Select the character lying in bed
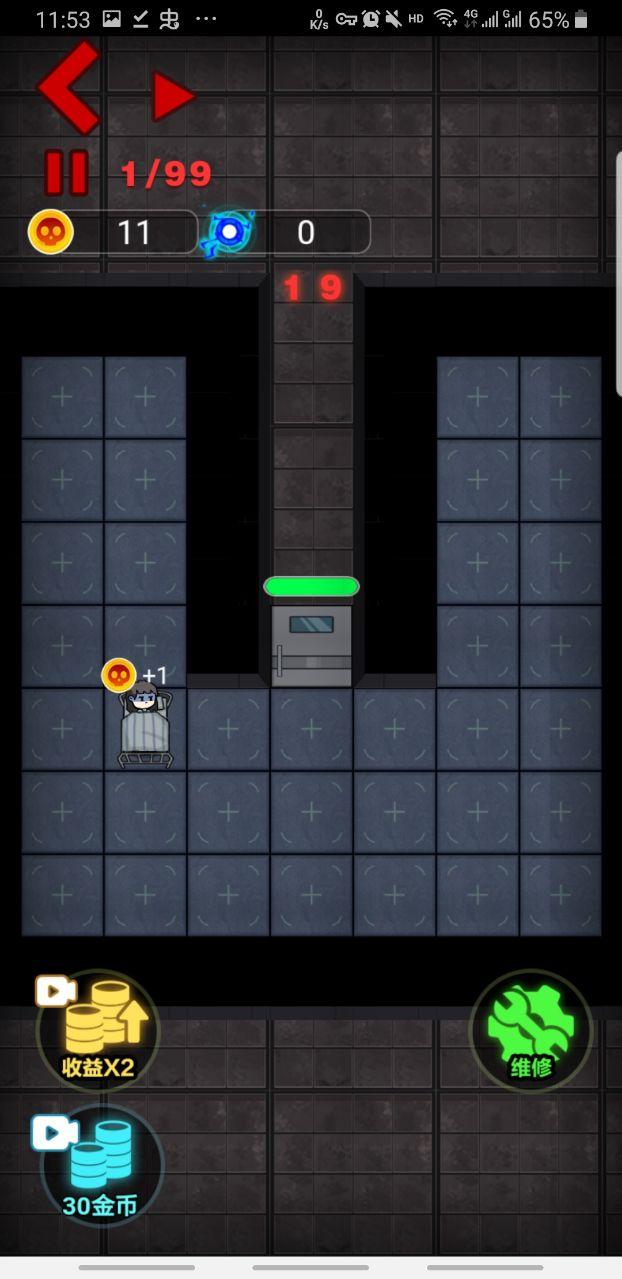This screenshot has height=1279, width=622. point(146,727)
